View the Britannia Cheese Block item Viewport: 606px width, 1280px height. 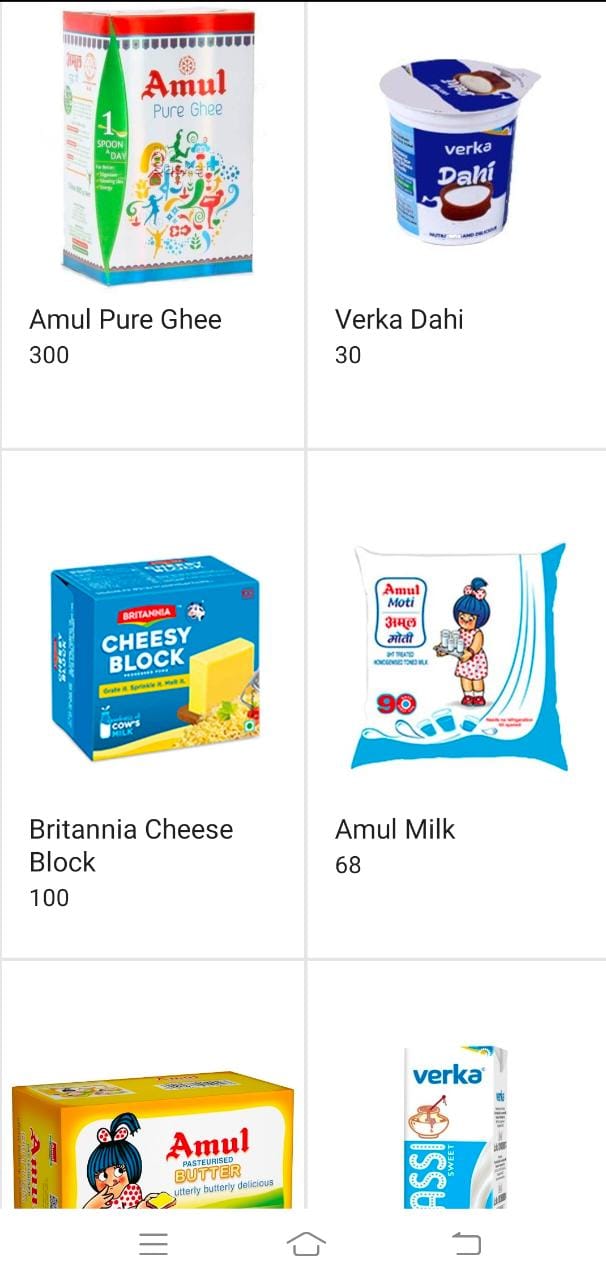tap(152, 705)
